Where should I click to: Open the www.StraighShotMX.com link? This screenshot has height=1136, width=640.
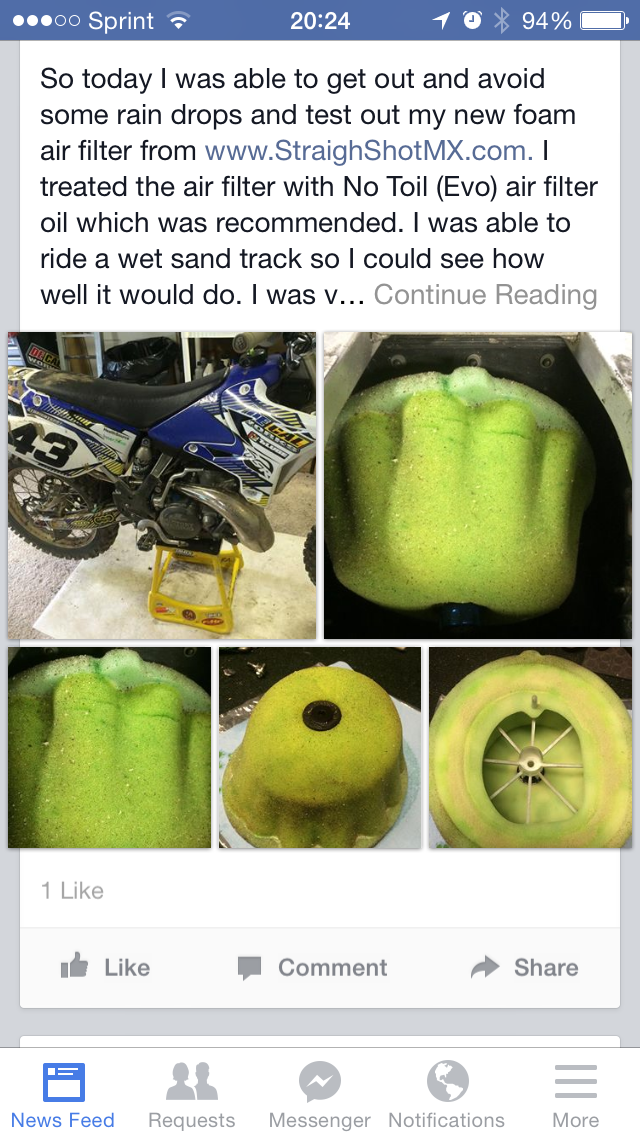pyautogui.click(x=369, y=151)
